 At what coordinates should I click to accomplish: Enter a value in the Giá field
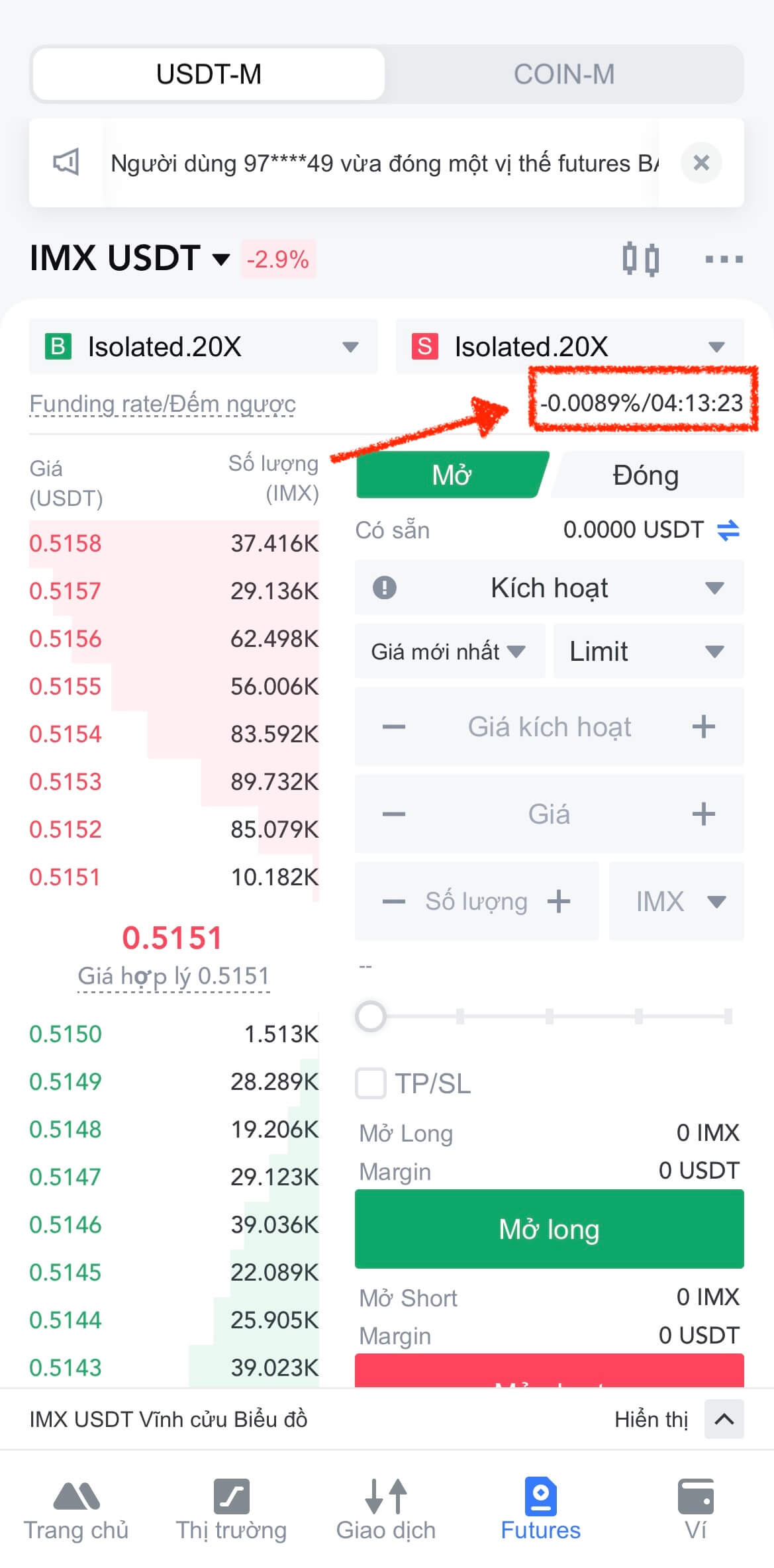click(549, 814)
